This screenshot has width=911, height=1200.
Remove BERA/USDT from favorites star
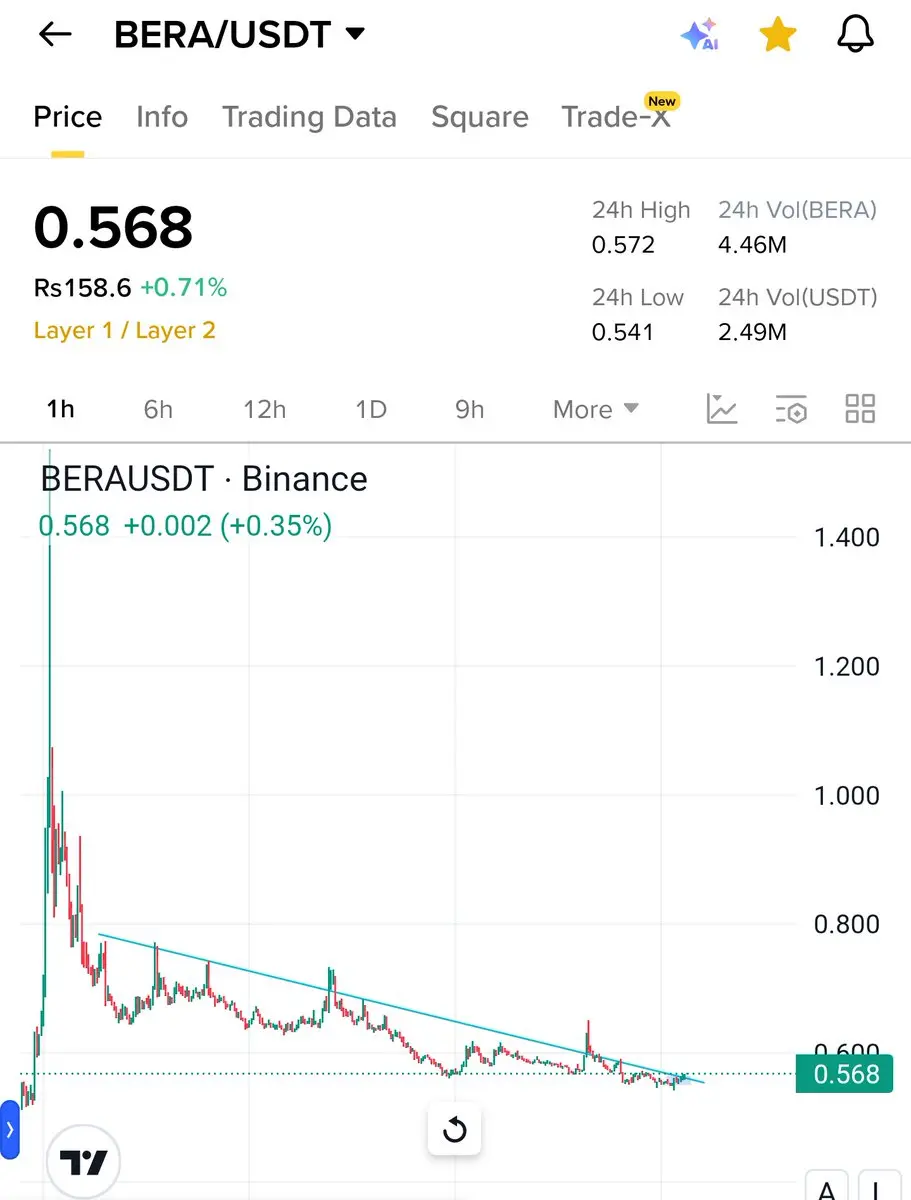[777, 35]
